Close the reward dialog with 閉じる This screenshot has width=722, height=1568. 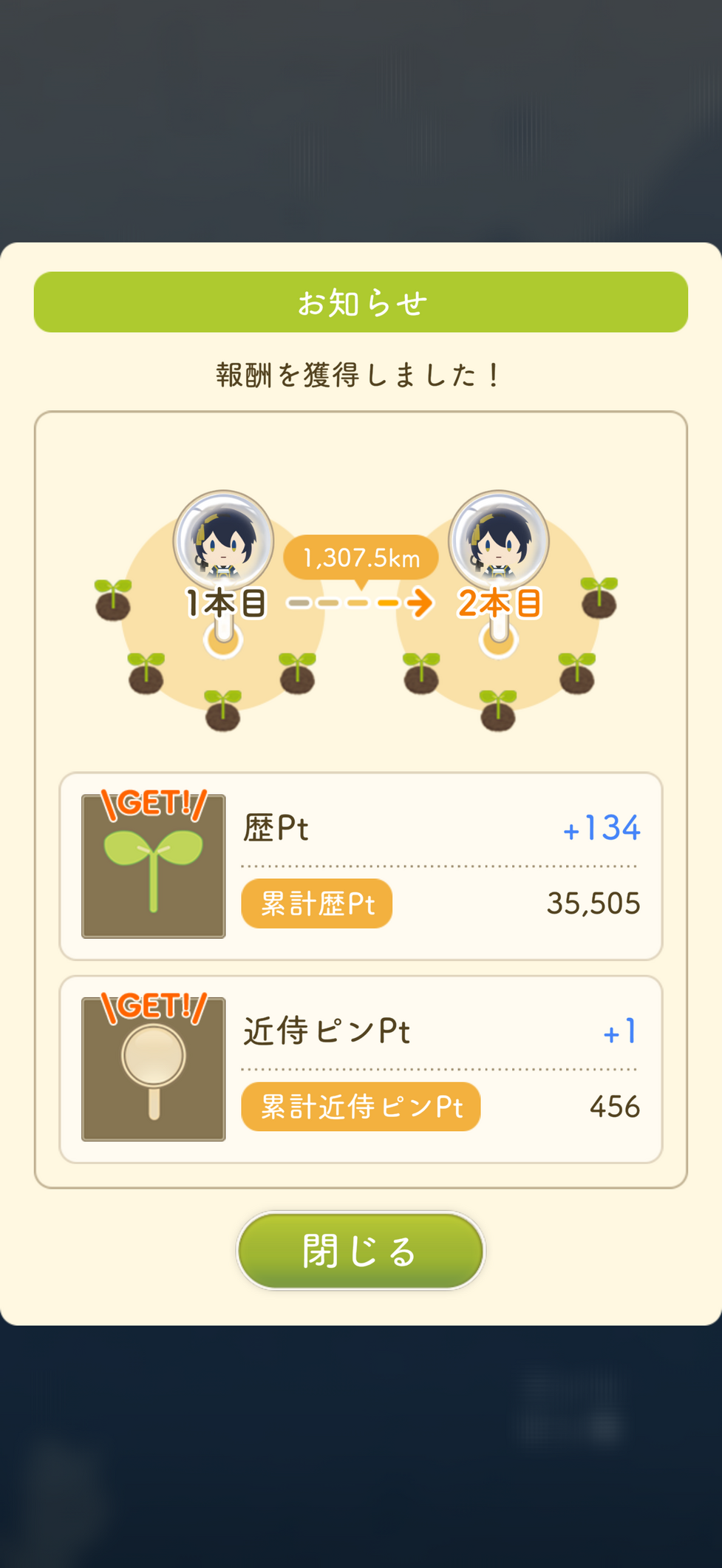coord(361,1251)
